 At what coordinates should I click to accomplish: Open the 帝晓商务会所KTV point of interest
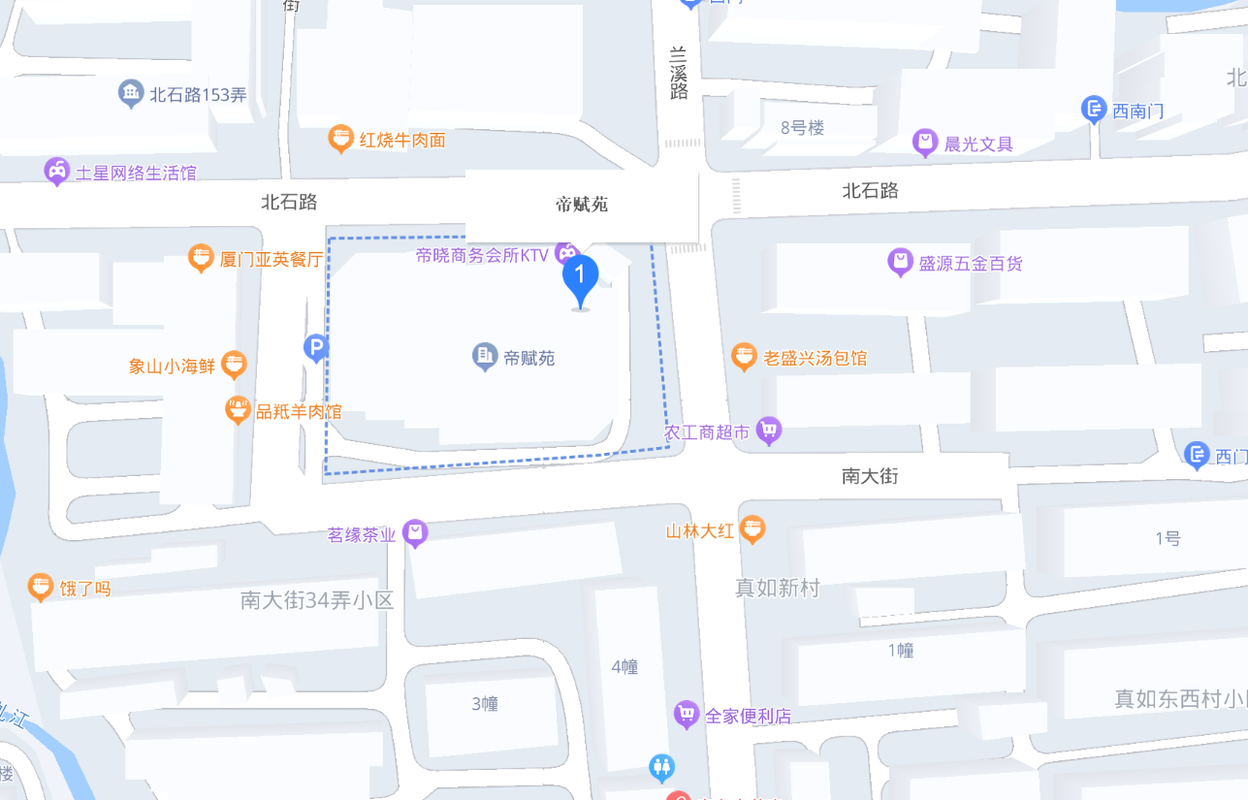(567, 254)
